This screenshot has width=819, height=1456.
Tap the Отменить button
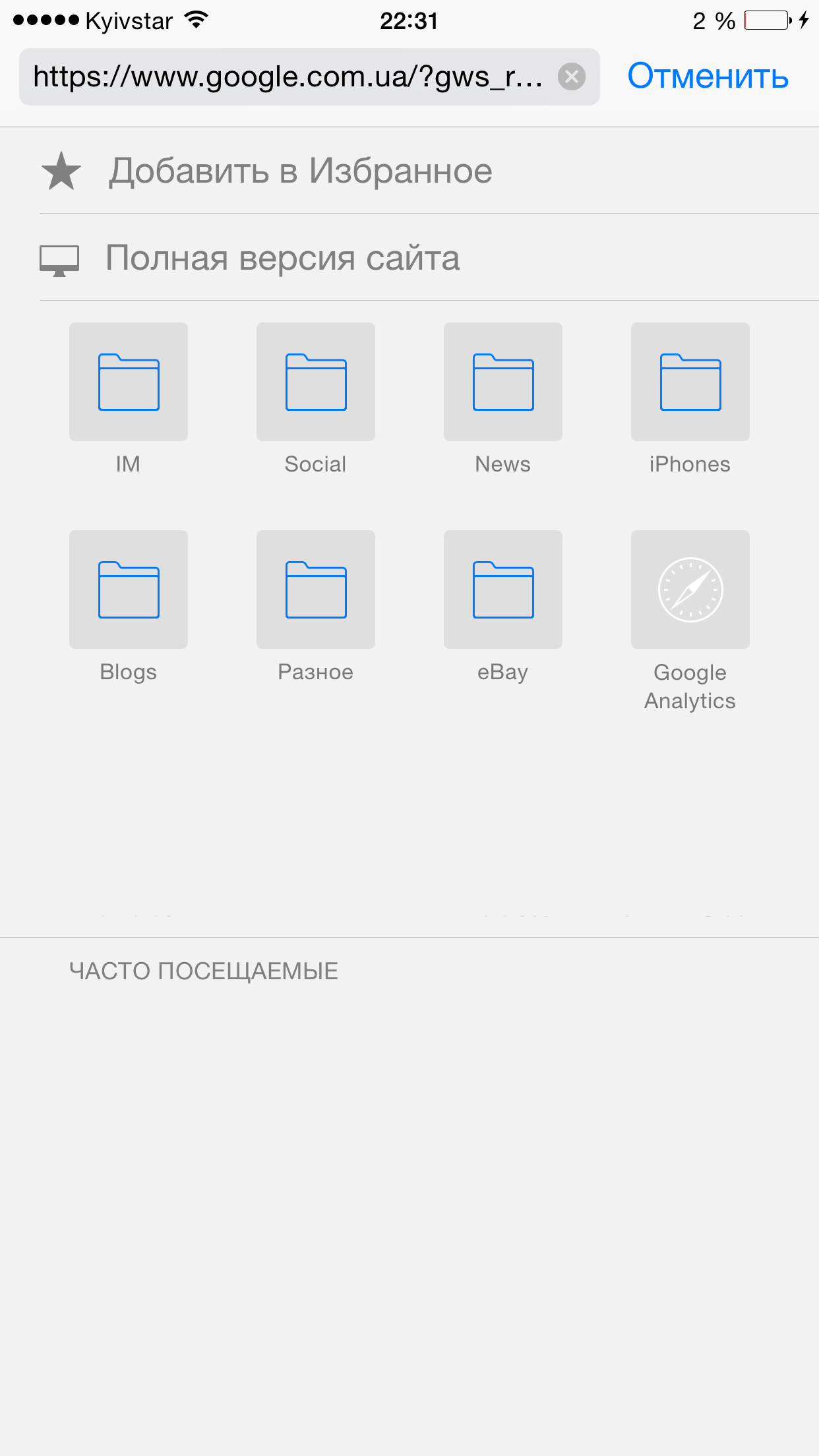tap(708, 76)
